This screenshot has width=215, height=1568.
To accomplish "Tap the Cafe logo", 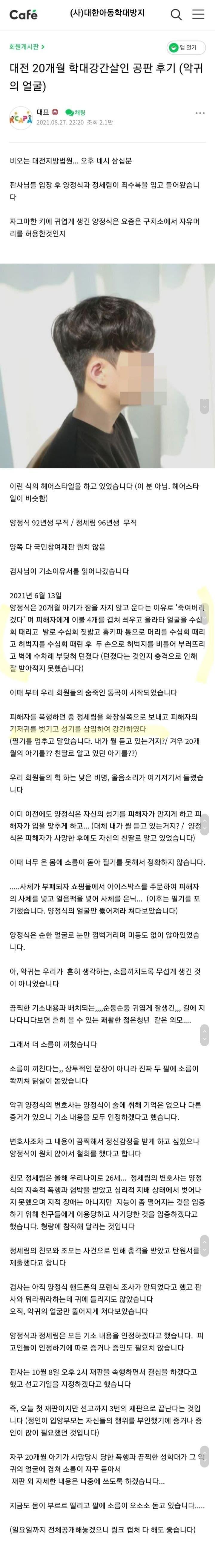I will [x=23, y=14].
